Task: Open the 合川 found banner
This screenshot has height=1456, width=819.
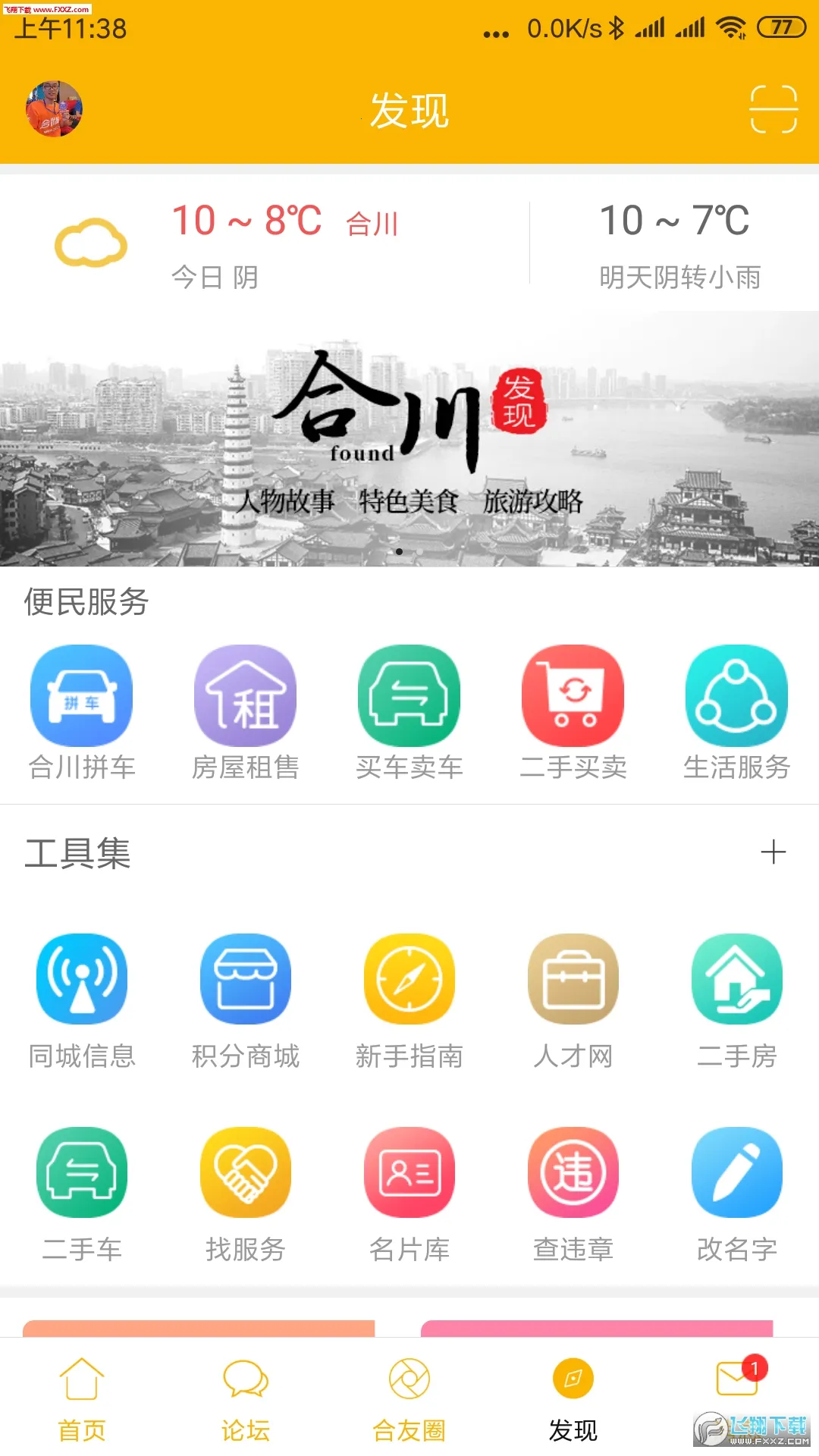Action: tap(409, 438)
